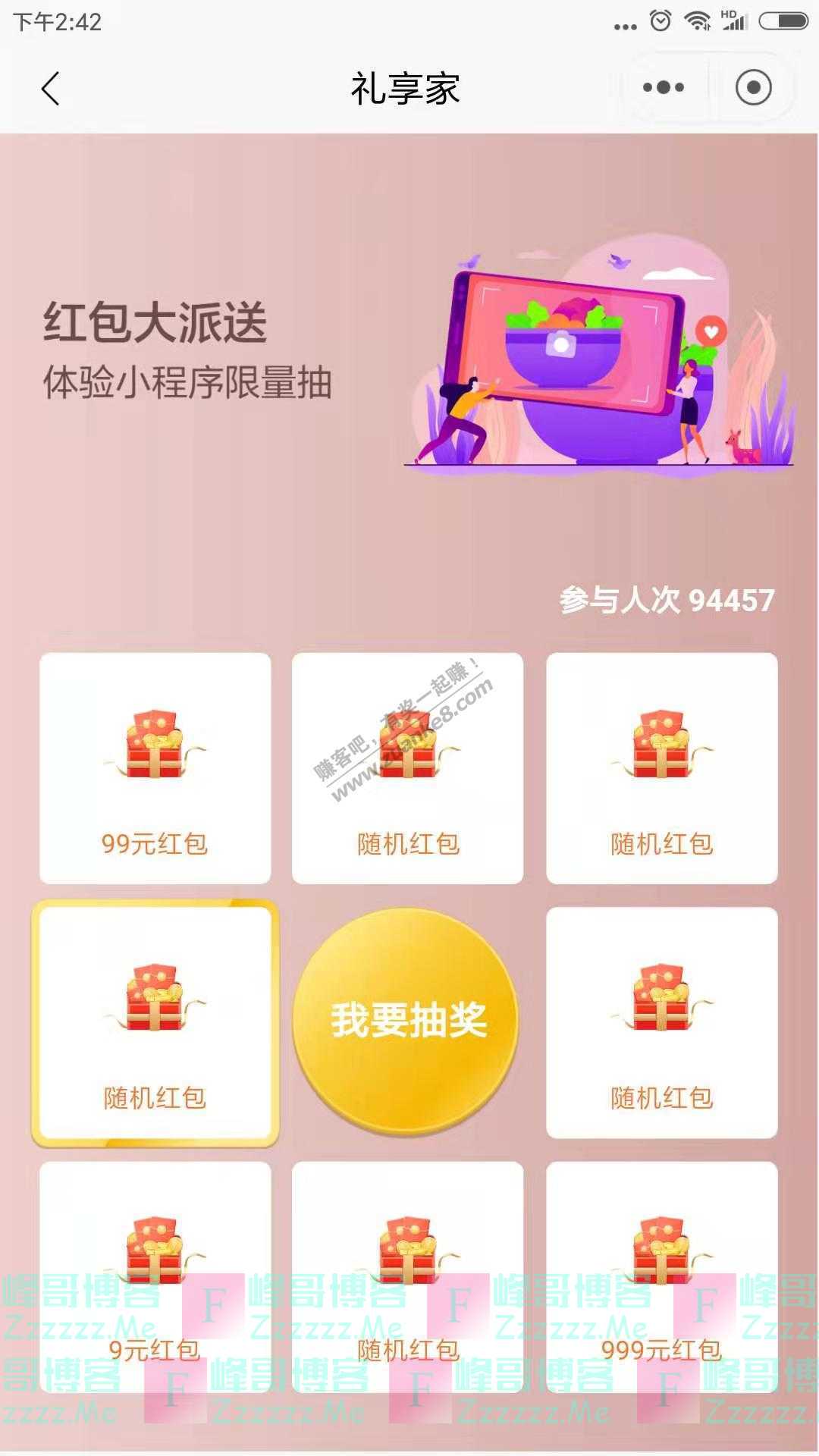This screenshot has height=1456, width=819.
Task: Close the mini program with the circle icon
Action: click(x=753, y=88)
